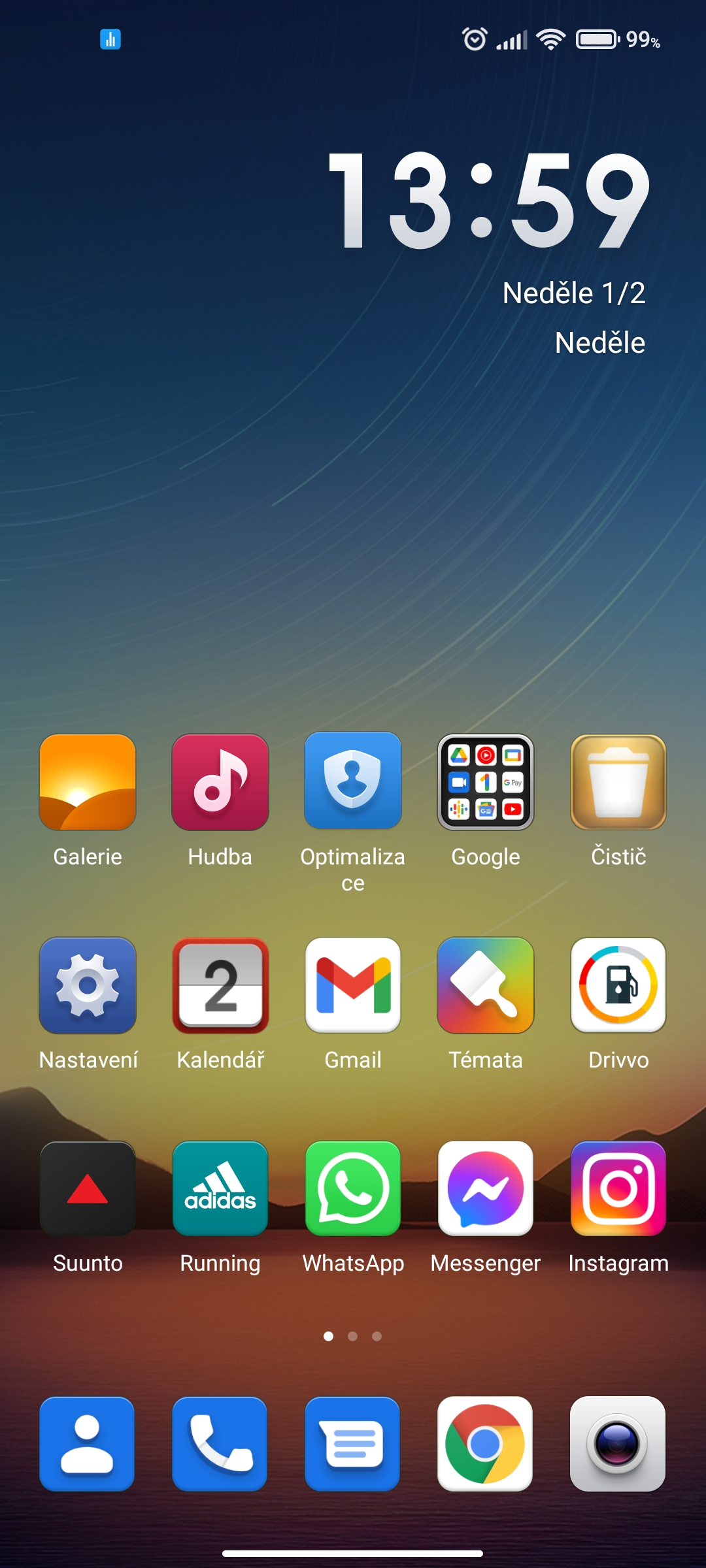Launch the Kalendář app
This screenshot has width=706, height=1568.
[220, 985]
